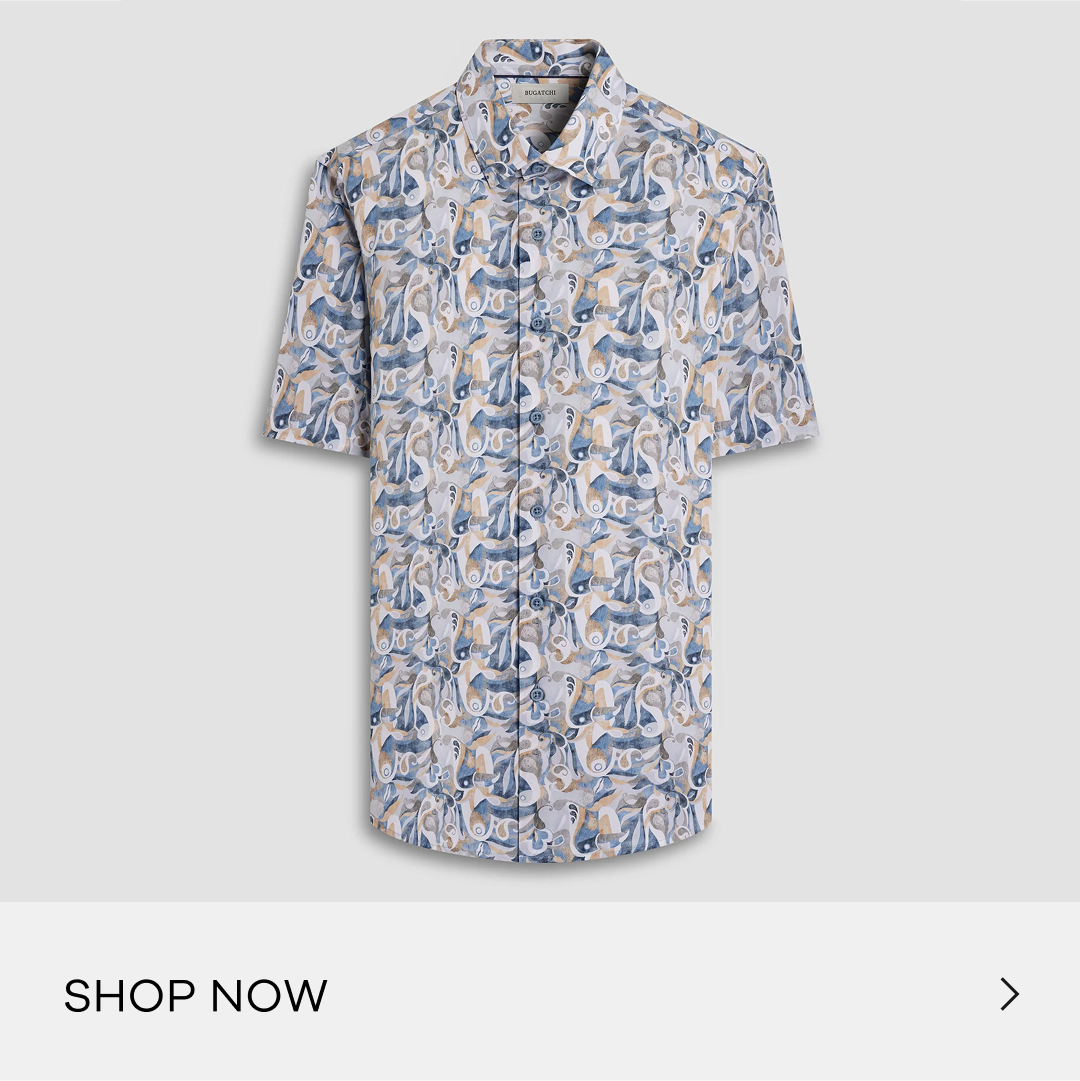
Task: Open the product page via SHOP NOW
Action: [195, 995]
